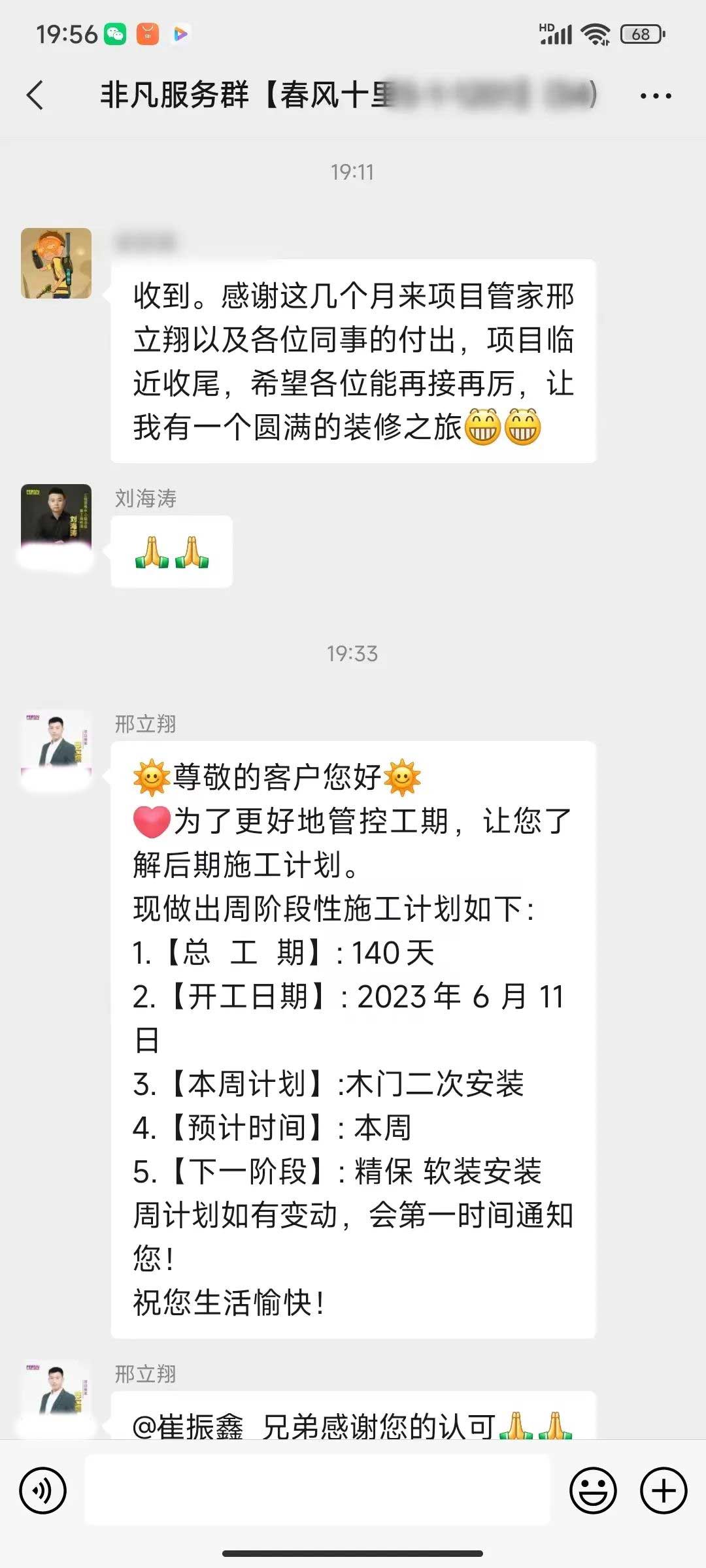The width and height of the screenshot is (706, 1568).
Task: Open 邢立翔's avatar above the construction plan
Action: point(56,745)
